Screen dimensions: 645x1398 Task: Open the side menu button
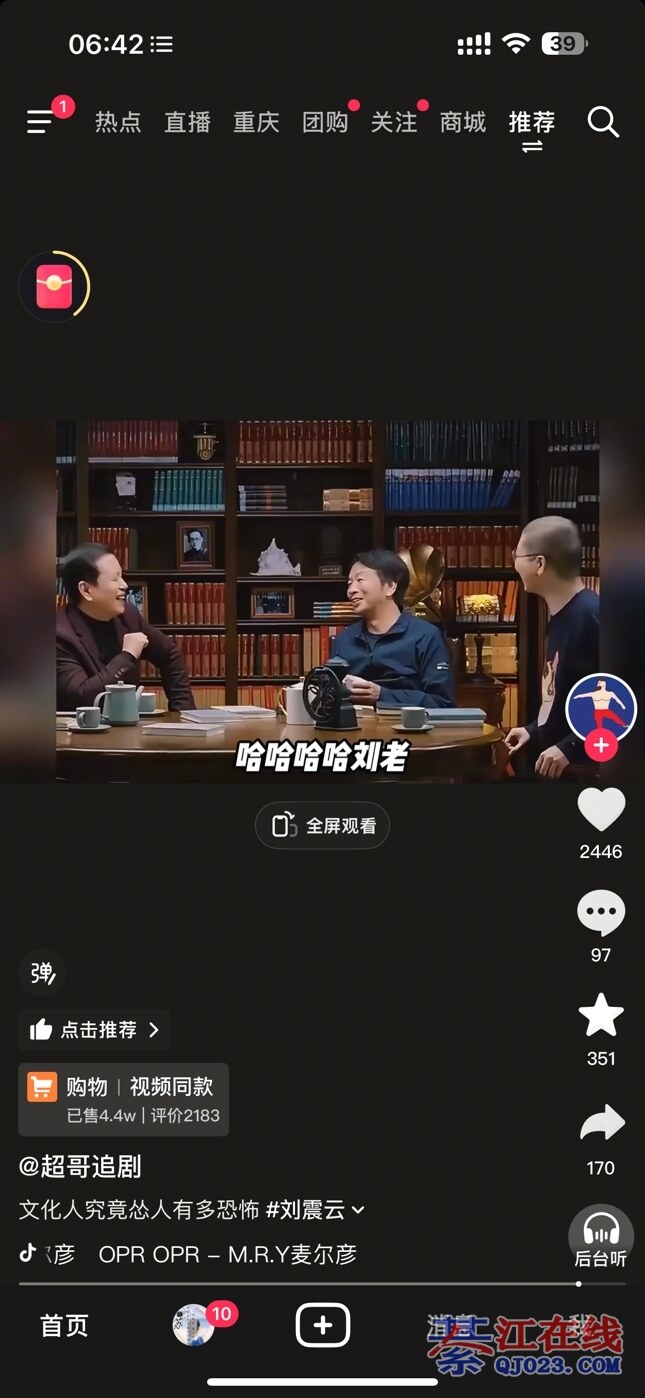[x=41, y=122]
